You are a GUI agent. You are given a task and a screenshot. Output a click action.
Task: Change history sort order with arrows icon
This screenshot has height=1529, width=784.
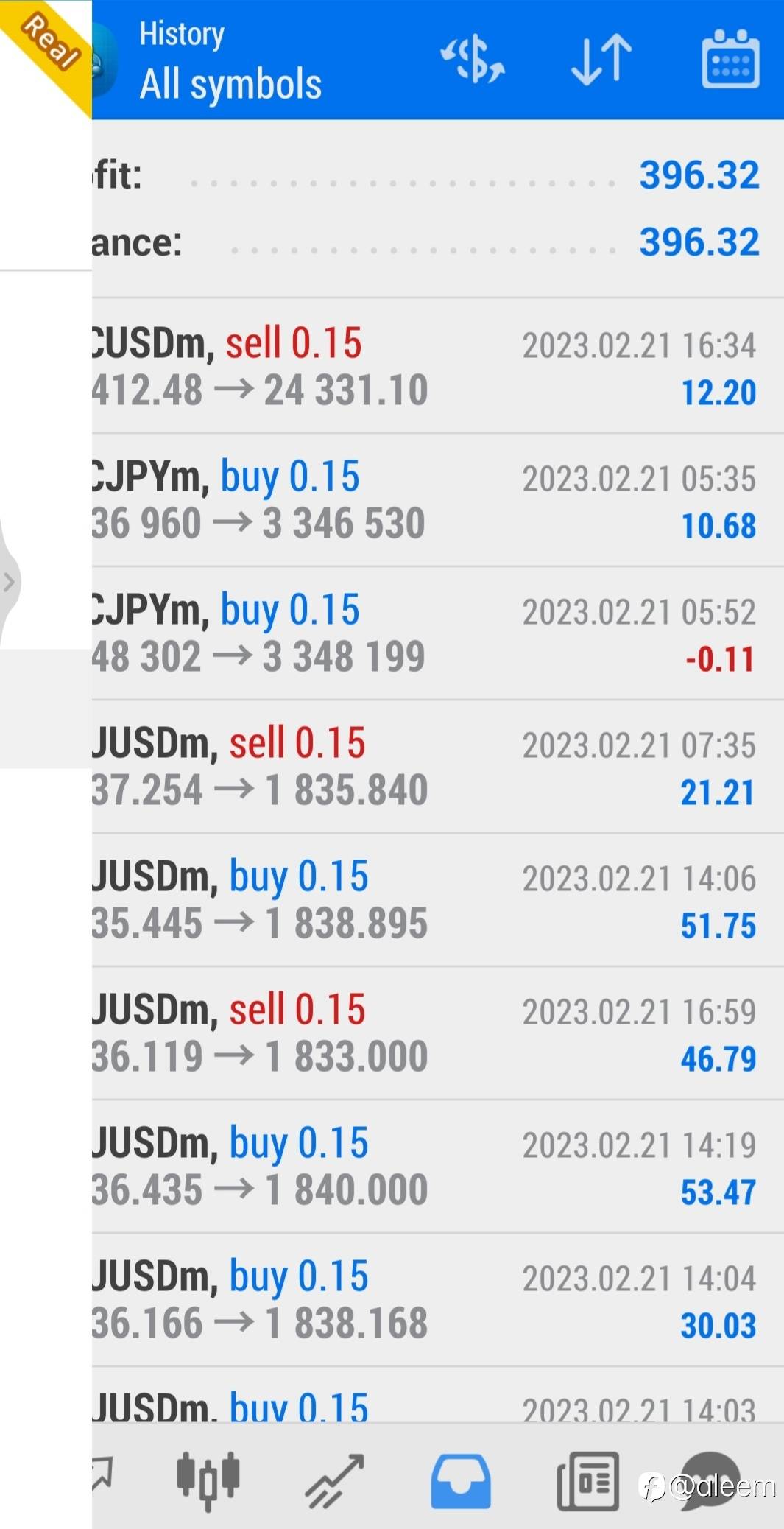(601, 60)
